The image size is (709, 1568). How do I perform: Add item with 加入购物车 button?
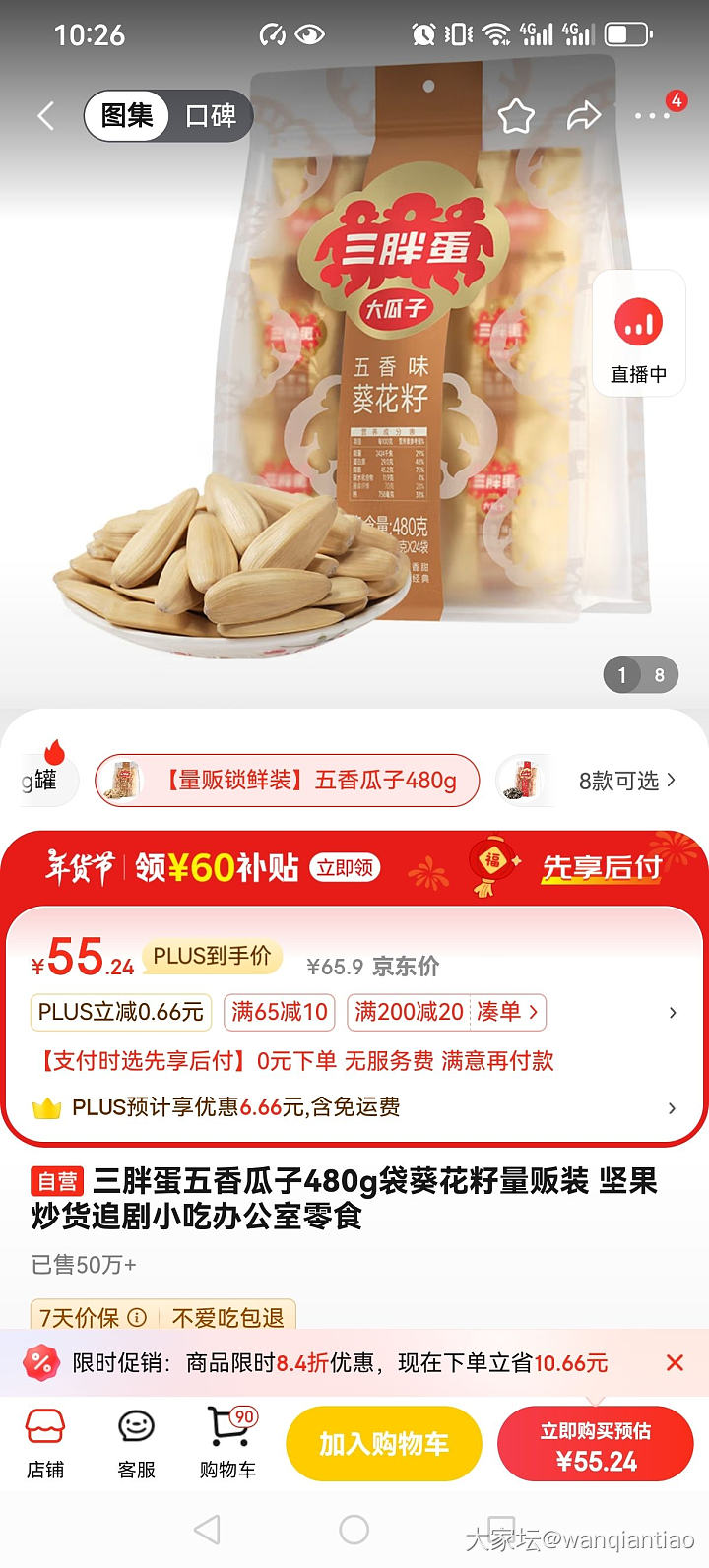pyautogui.click(x=384, y=1444)
